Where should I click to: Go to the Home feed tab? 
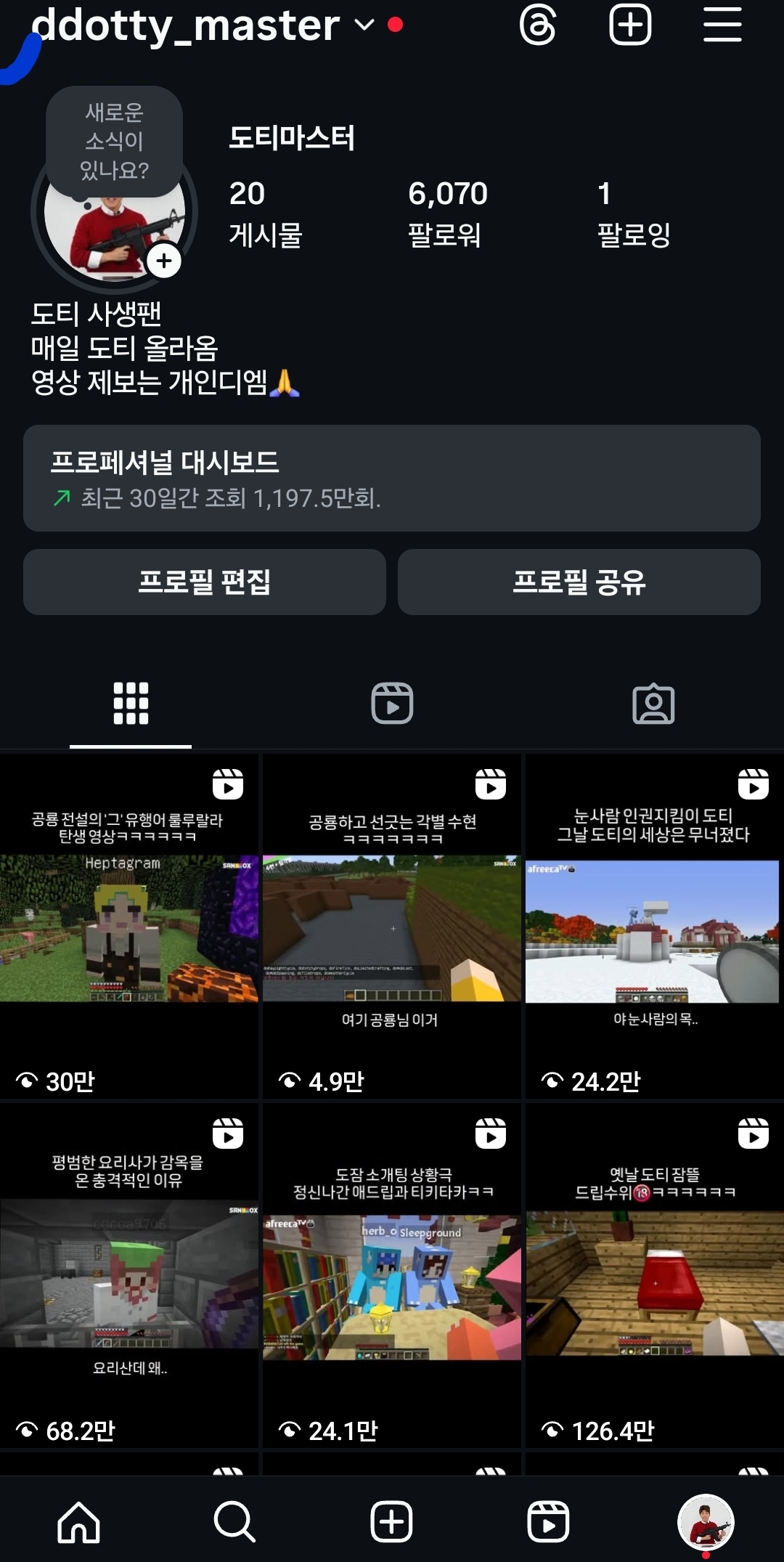coord(78,1521)
